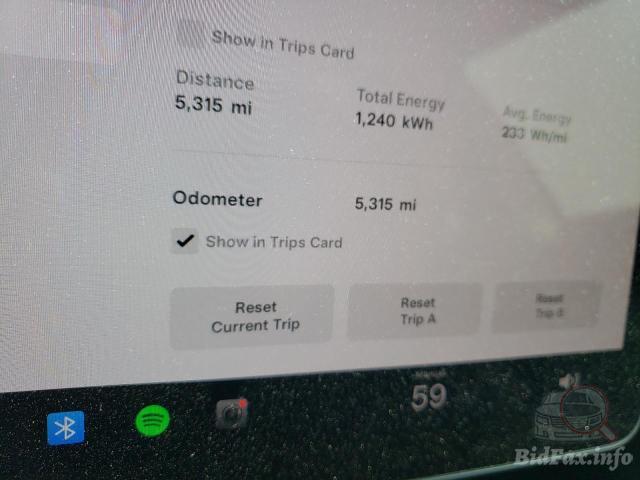
Task: Launch Spotify from the bottom bar
Action: [x=152, y=421]
